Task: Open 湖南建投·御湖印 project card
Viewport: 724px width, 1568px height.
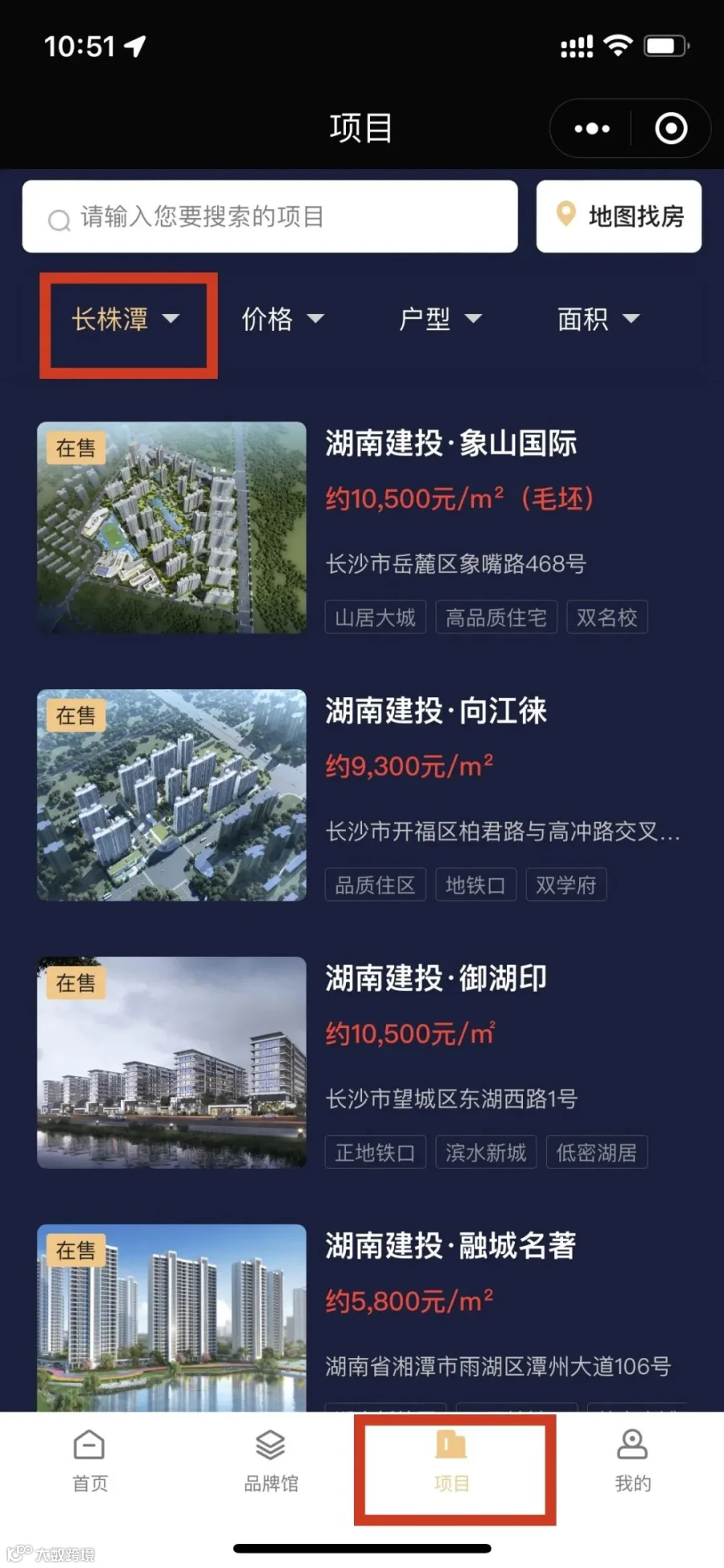Action: click(362, 1063)
